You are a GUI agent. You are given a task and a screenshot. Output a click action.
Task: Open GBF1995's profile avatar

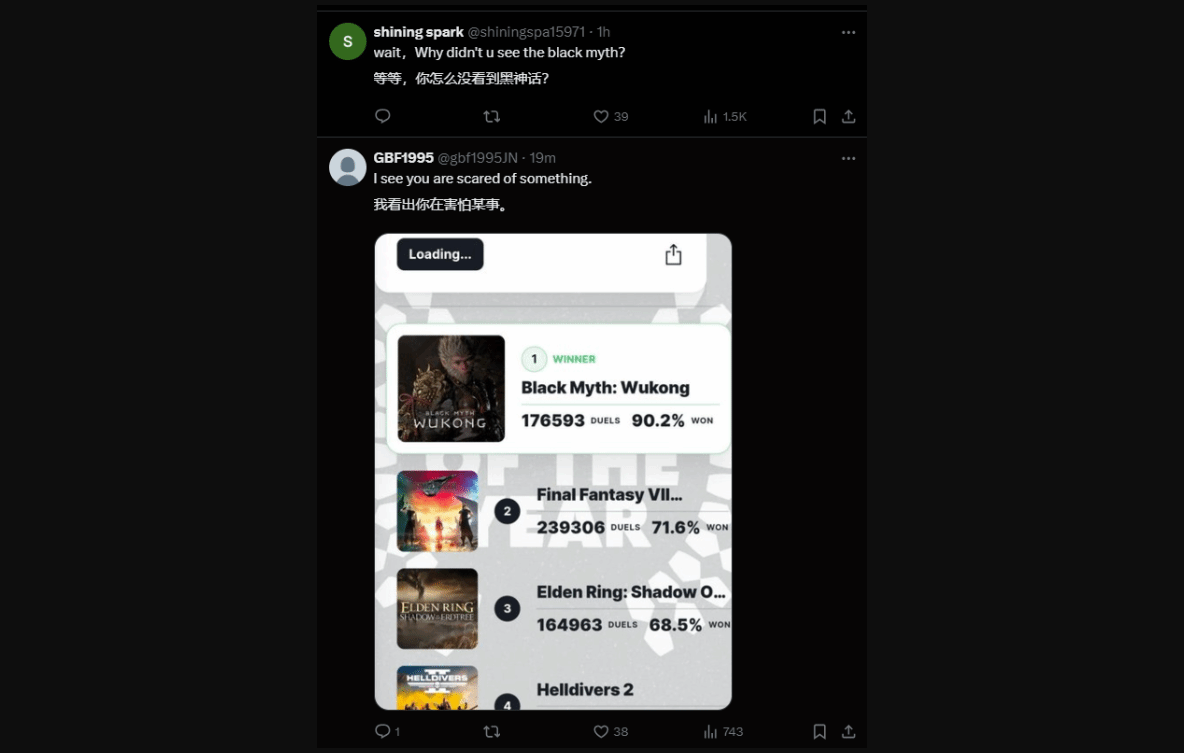347,168
